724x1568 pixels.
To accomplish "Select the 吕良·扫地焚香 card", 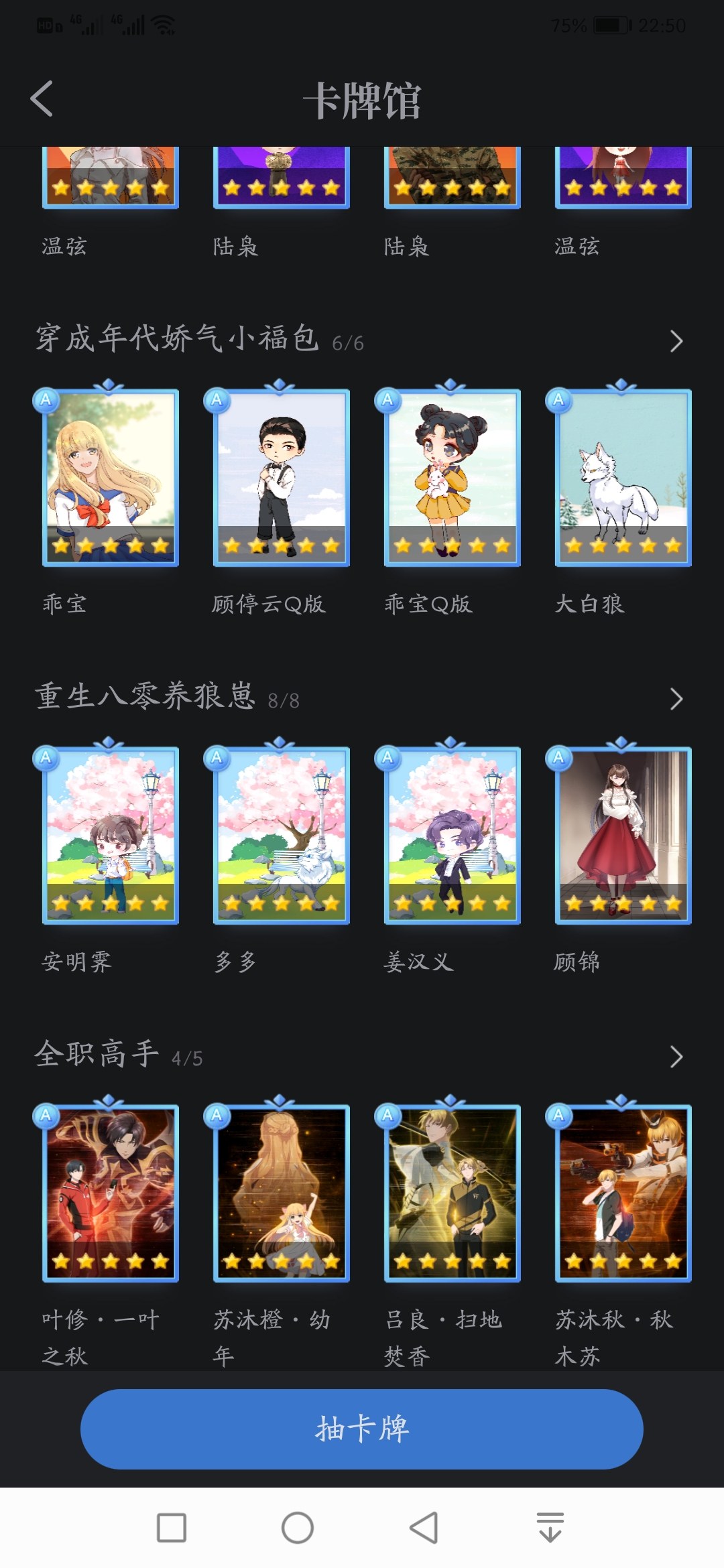I will coord(452,1193).
